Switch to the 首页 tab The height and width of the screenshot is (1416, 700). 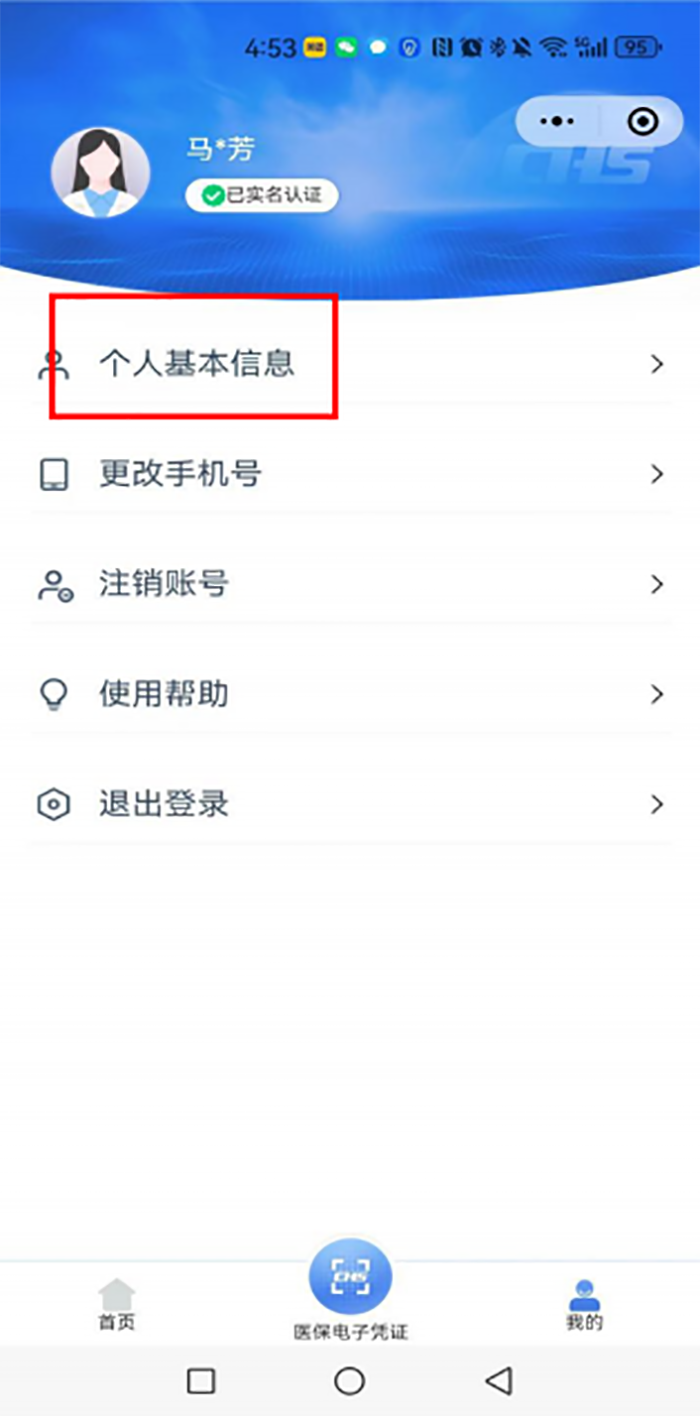(116, 1305)
